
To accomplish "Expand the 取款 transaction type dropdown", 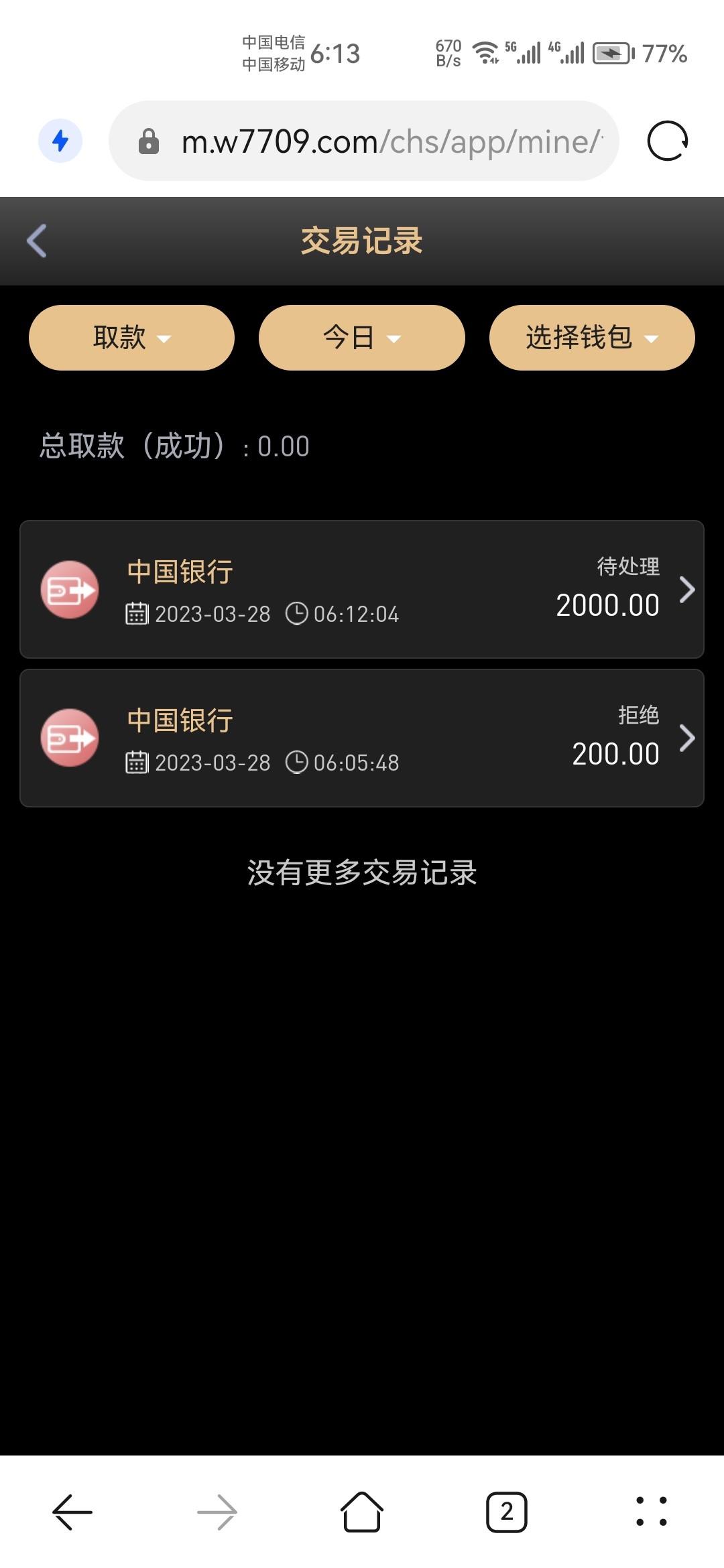I will pos(132,338).
